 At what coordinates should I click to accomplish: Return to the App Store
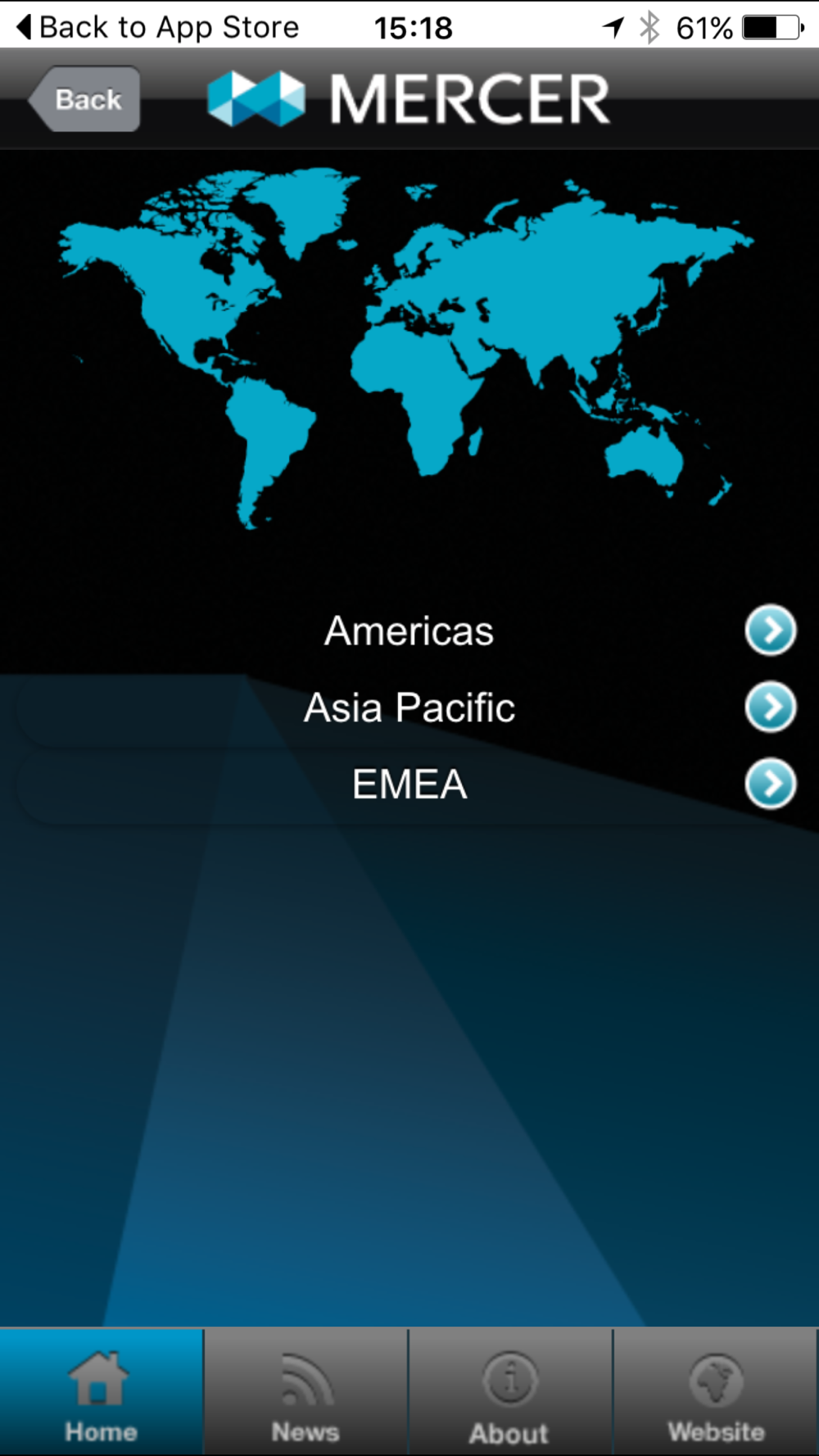(x=157, y=27)
